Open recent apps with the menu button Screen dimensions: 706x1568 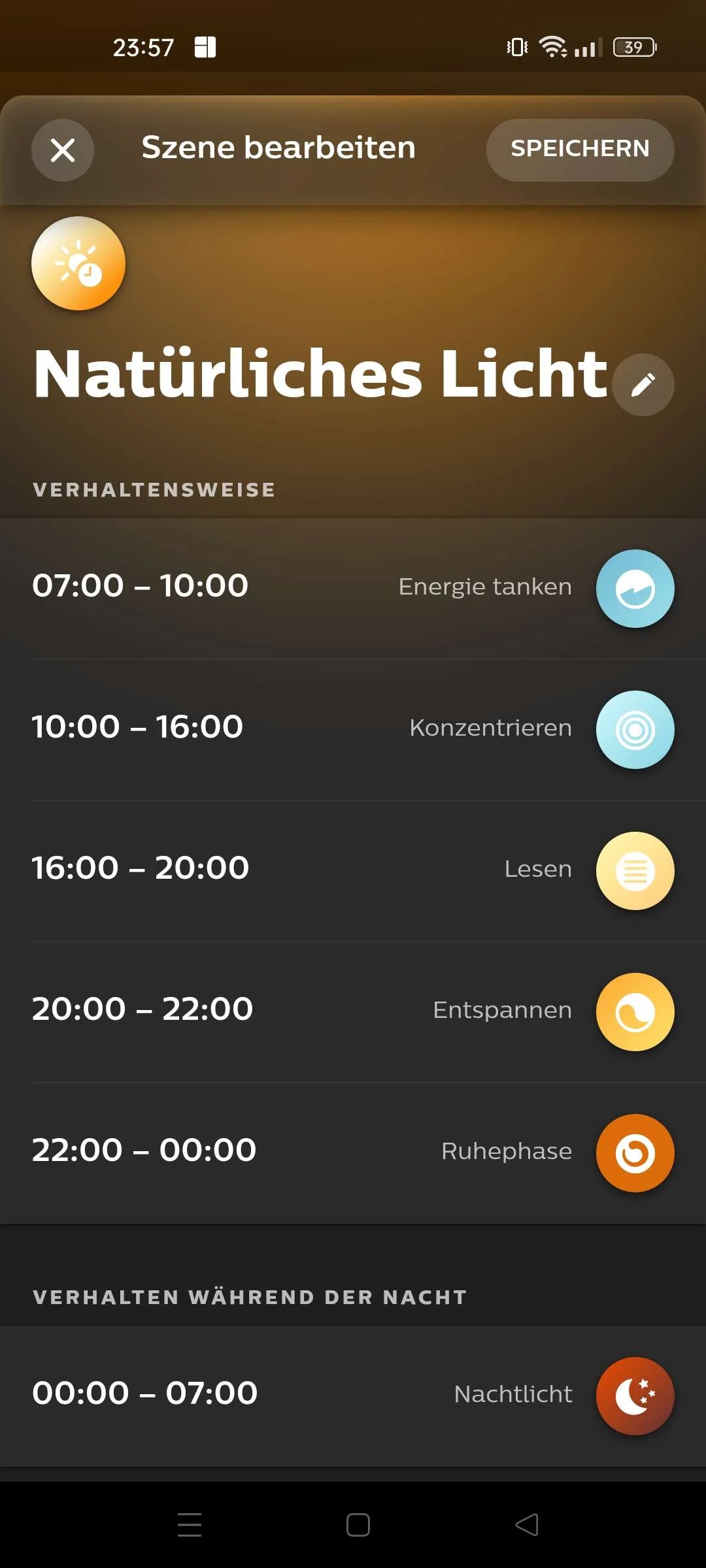tap(189, 1525)
